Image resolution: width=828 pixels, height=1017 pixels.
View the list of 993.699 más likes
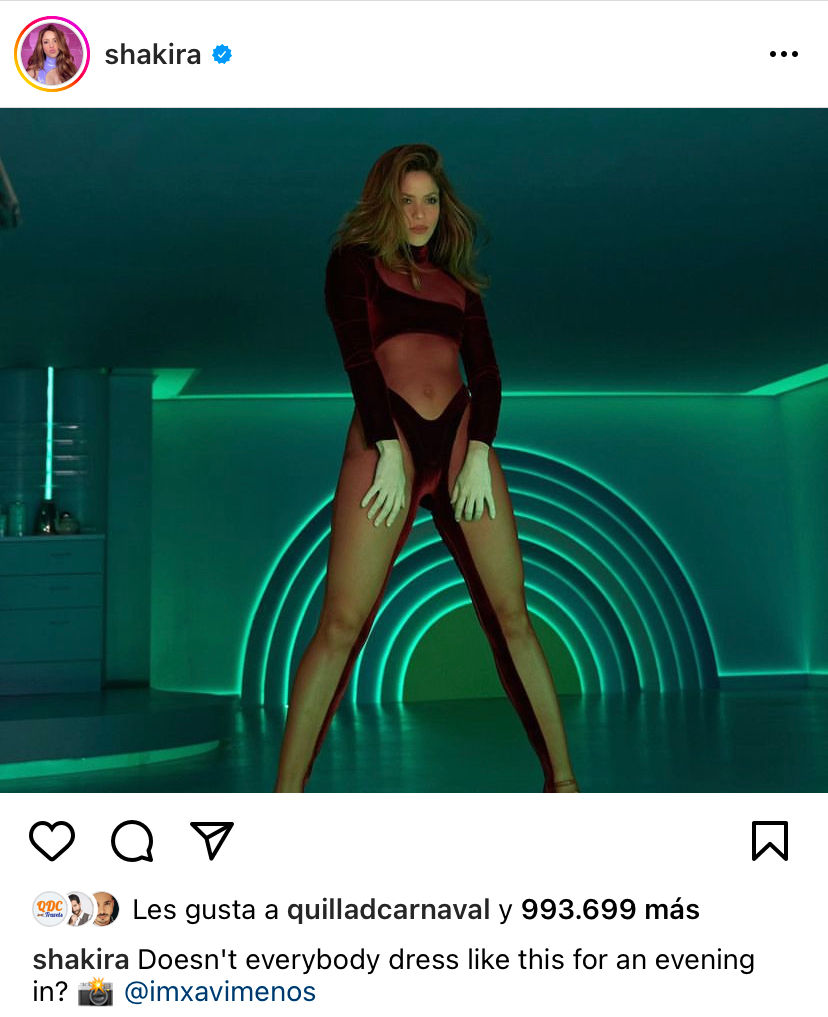click(610, 910)
